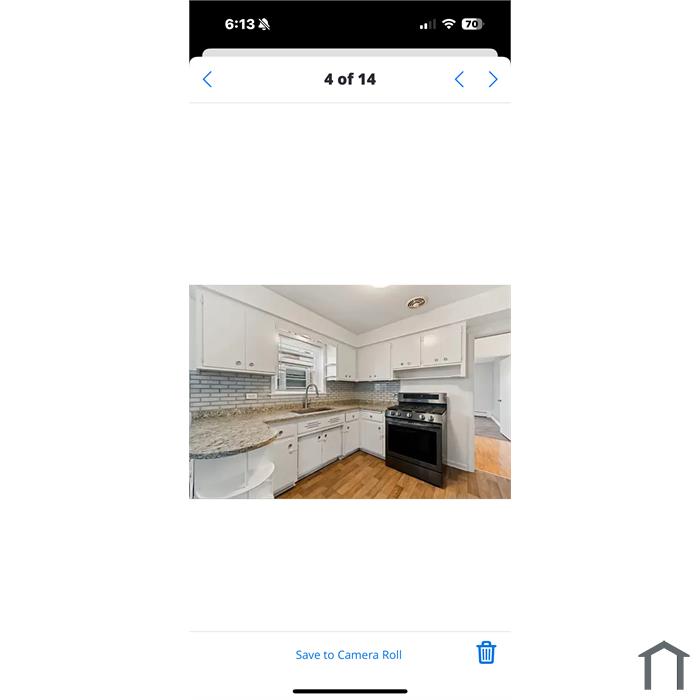Tap Save to Camera Roll
The width and height of the screenshot is (700, 700).
pyautogui.click(x=348, y=655)
